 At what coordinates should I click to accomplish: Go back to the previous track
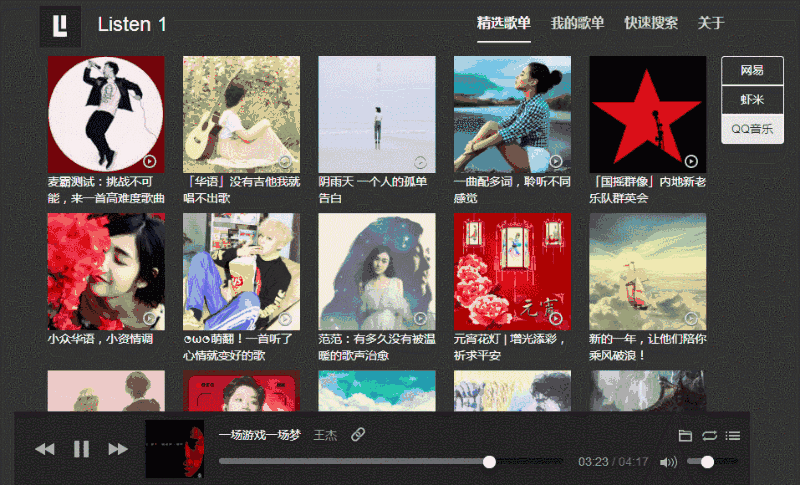coord(45,449)
